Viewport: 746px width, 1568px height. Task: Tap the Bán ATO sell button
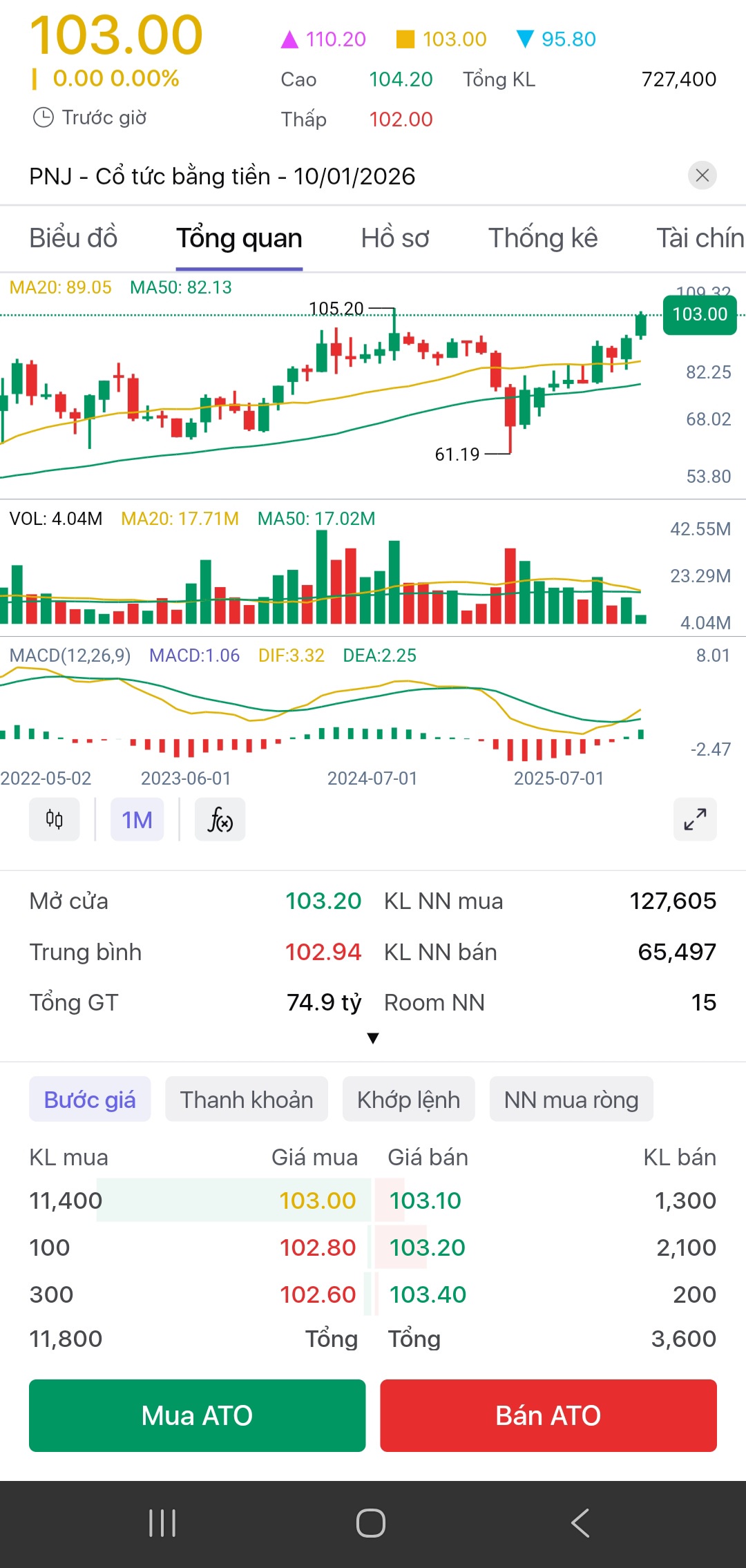tap(548, 1415)
